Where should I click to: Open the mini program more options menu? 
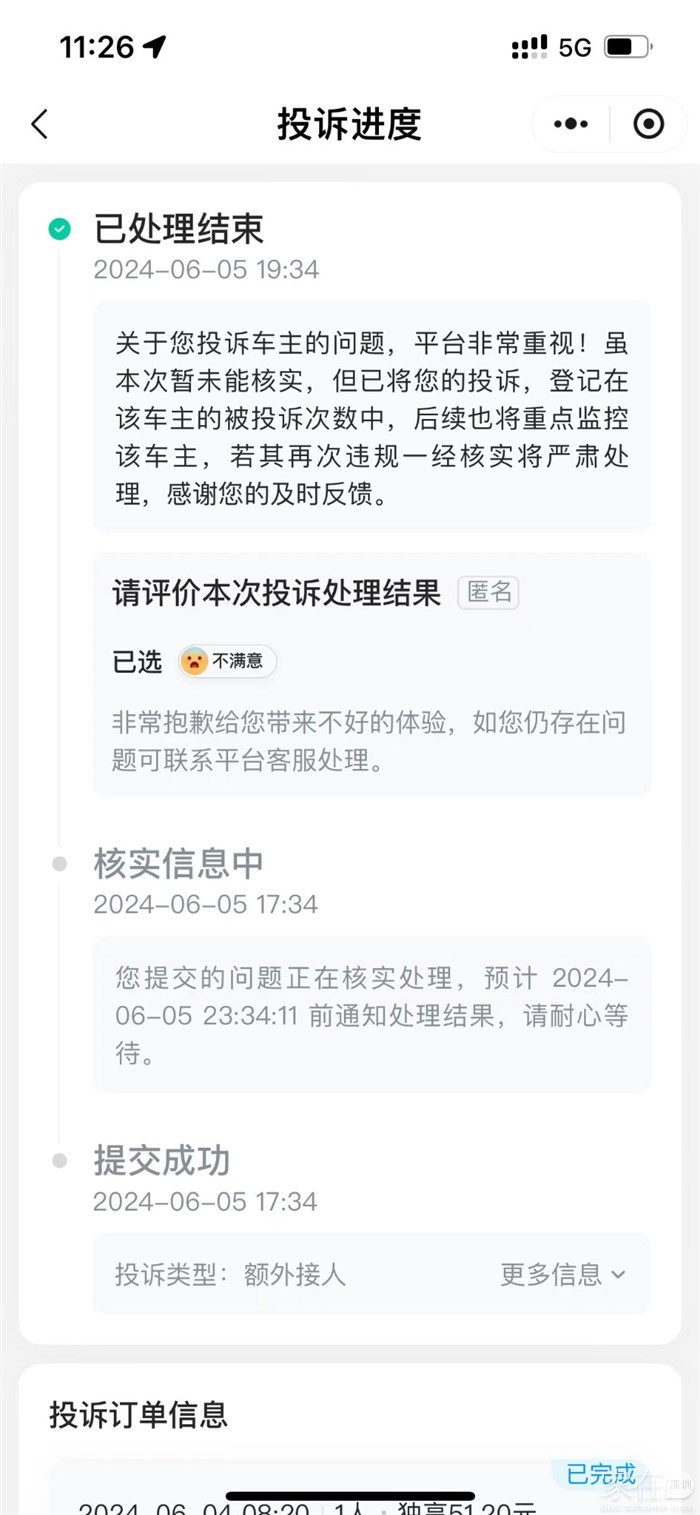click(x=571, y=124)
